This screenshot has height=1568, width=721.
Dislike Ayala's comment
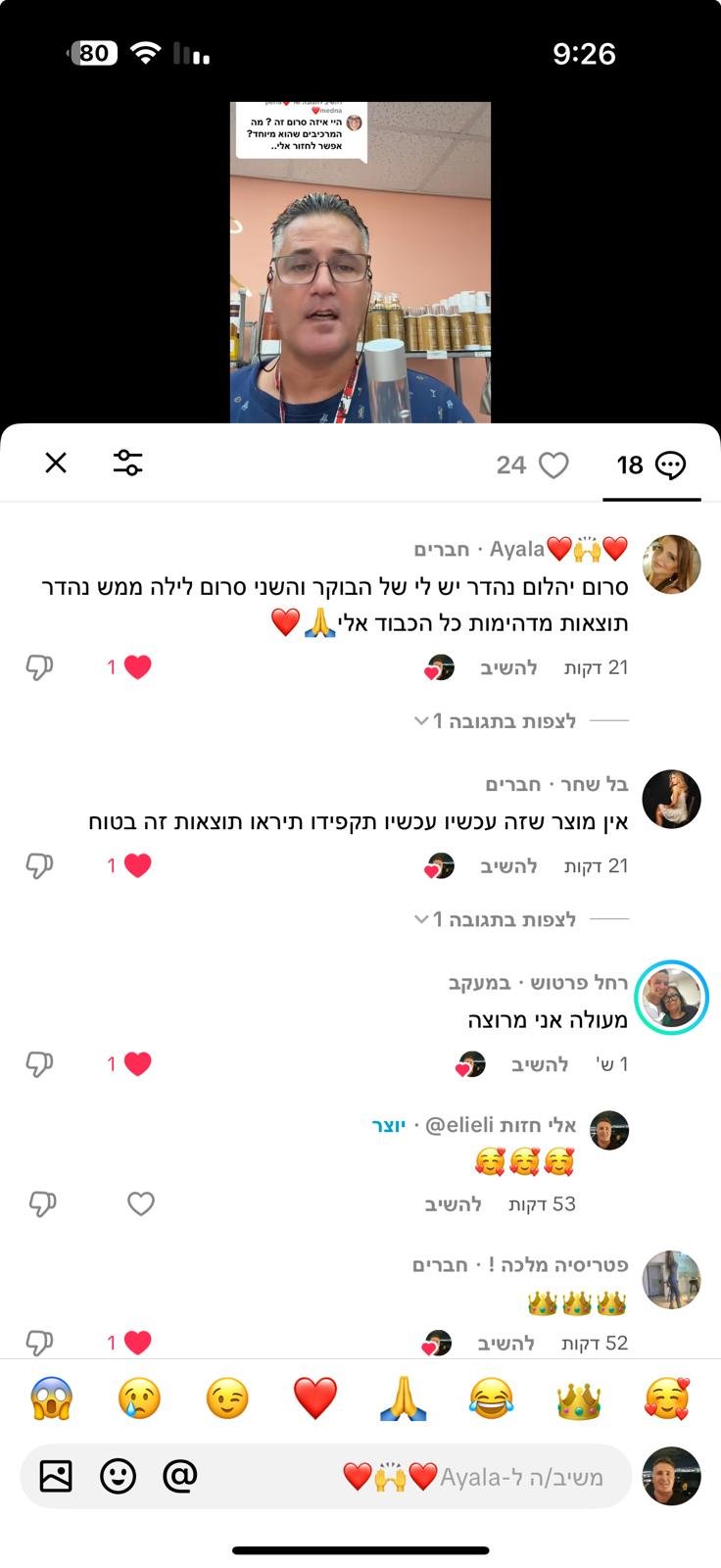(x=39, y=667)
